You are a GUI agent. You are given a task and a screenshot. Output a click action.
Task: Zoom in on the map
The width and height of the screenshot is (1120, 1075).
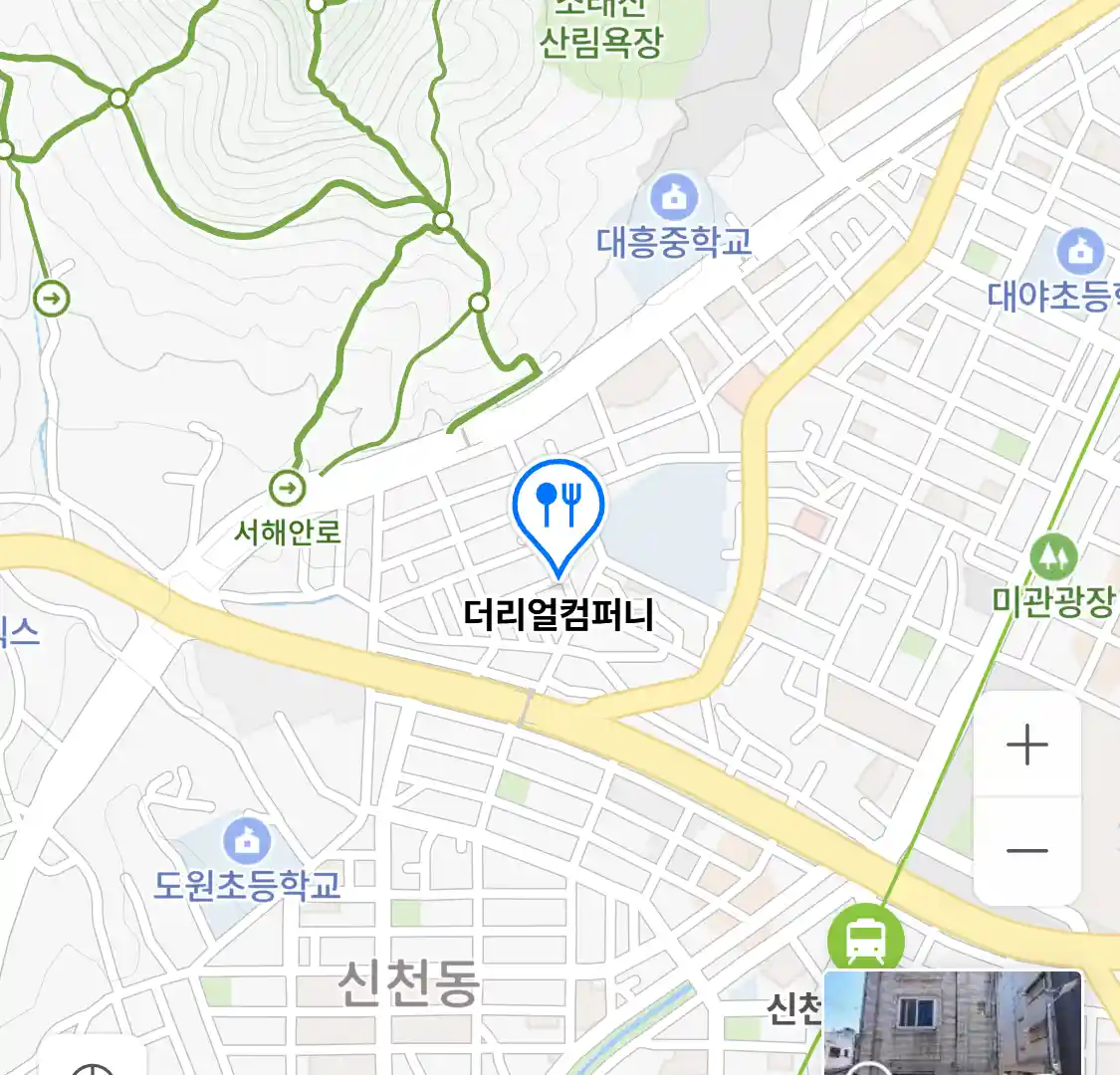(x=1026, y=745)
